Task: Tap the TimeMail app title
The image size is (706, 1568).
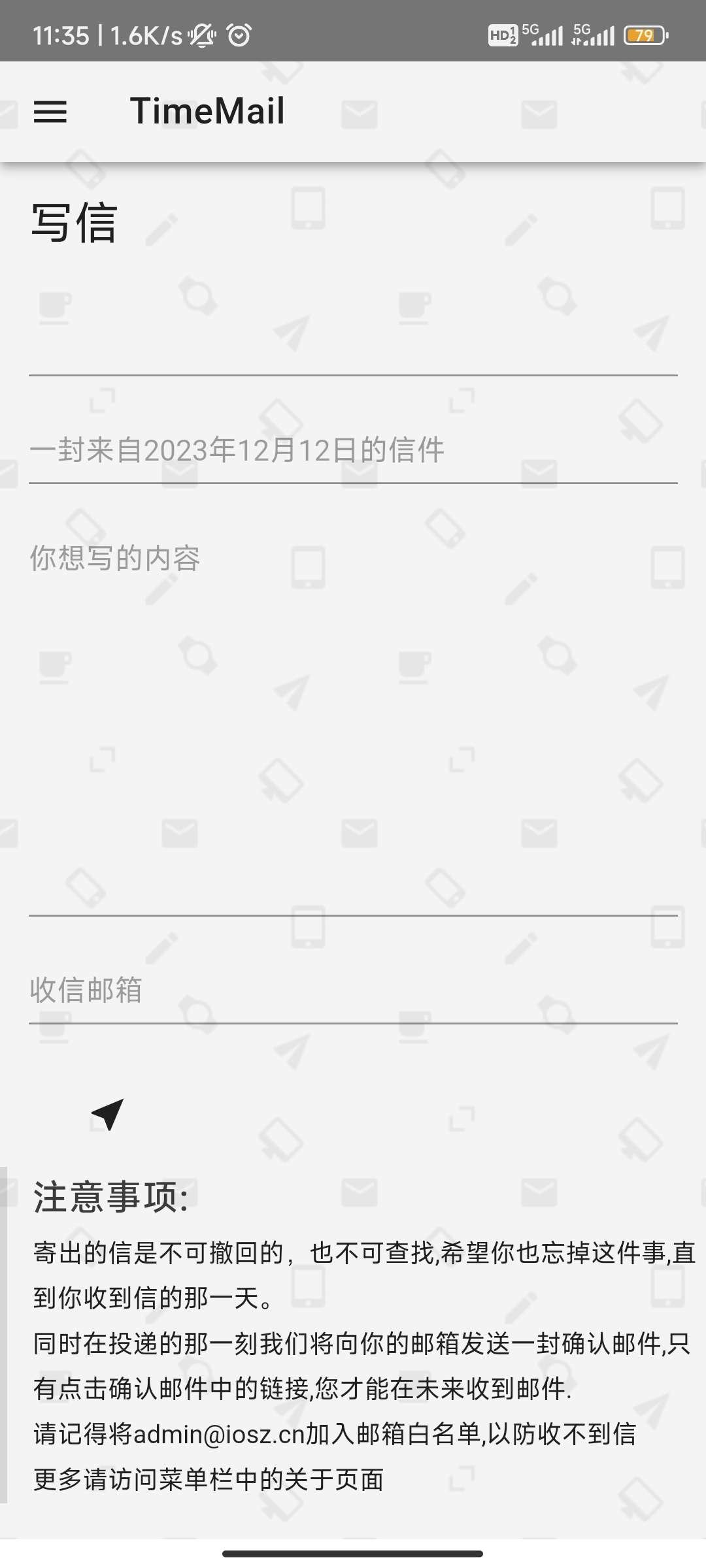Action: [x=208, y=111]
